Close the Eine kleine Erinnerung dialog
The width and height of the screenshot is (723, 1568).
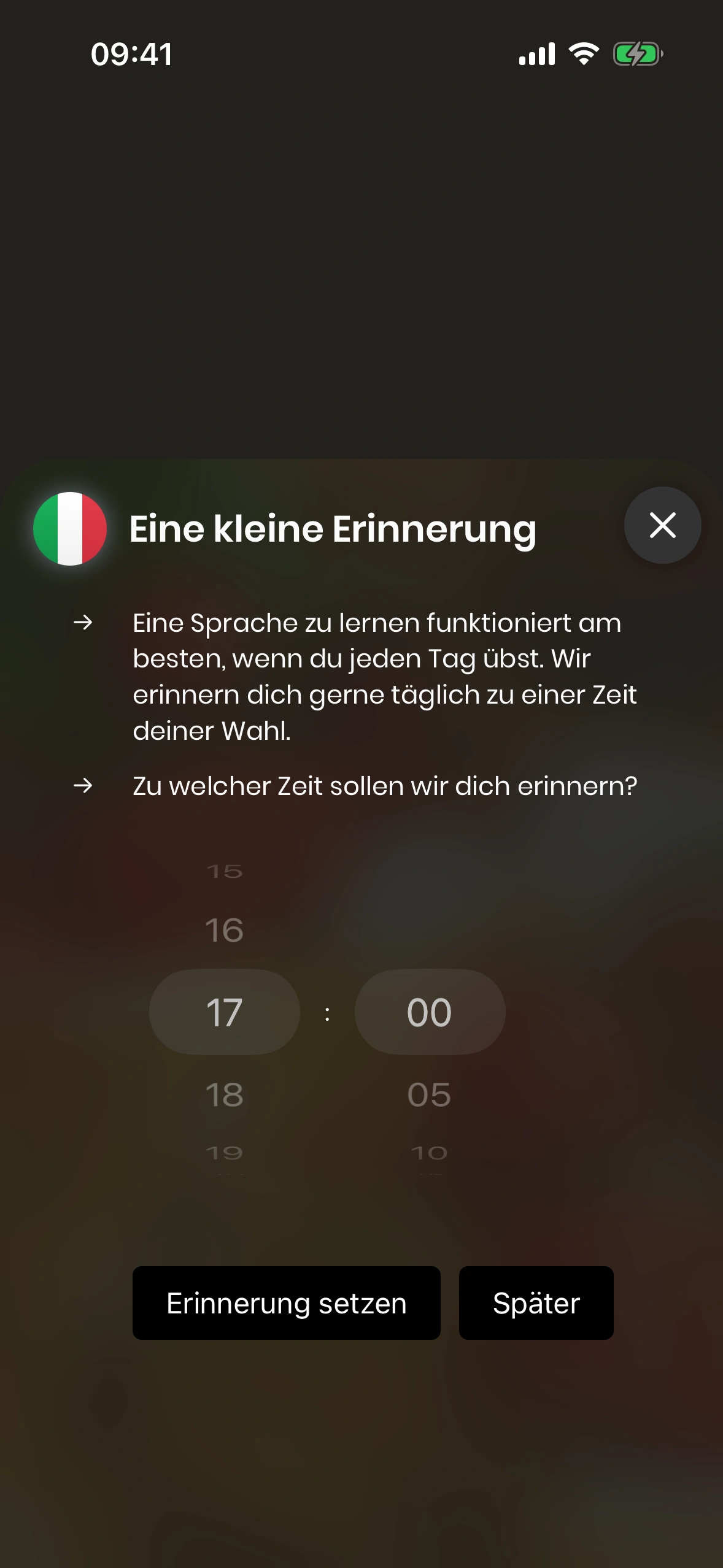(662, 526)
